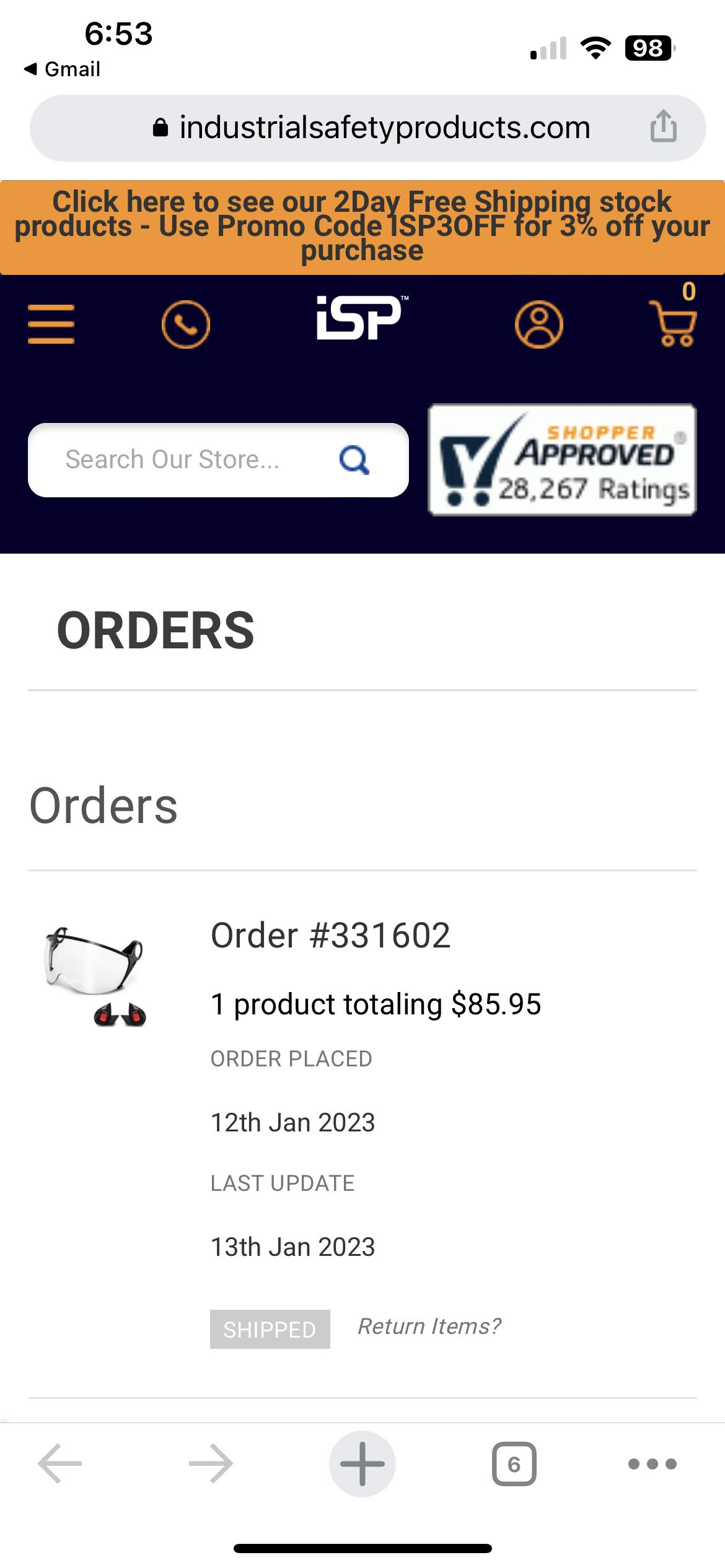The image size is (725, 1568).
Task: Tap the magnifier search icon
Action: click(x=354, y=460)
